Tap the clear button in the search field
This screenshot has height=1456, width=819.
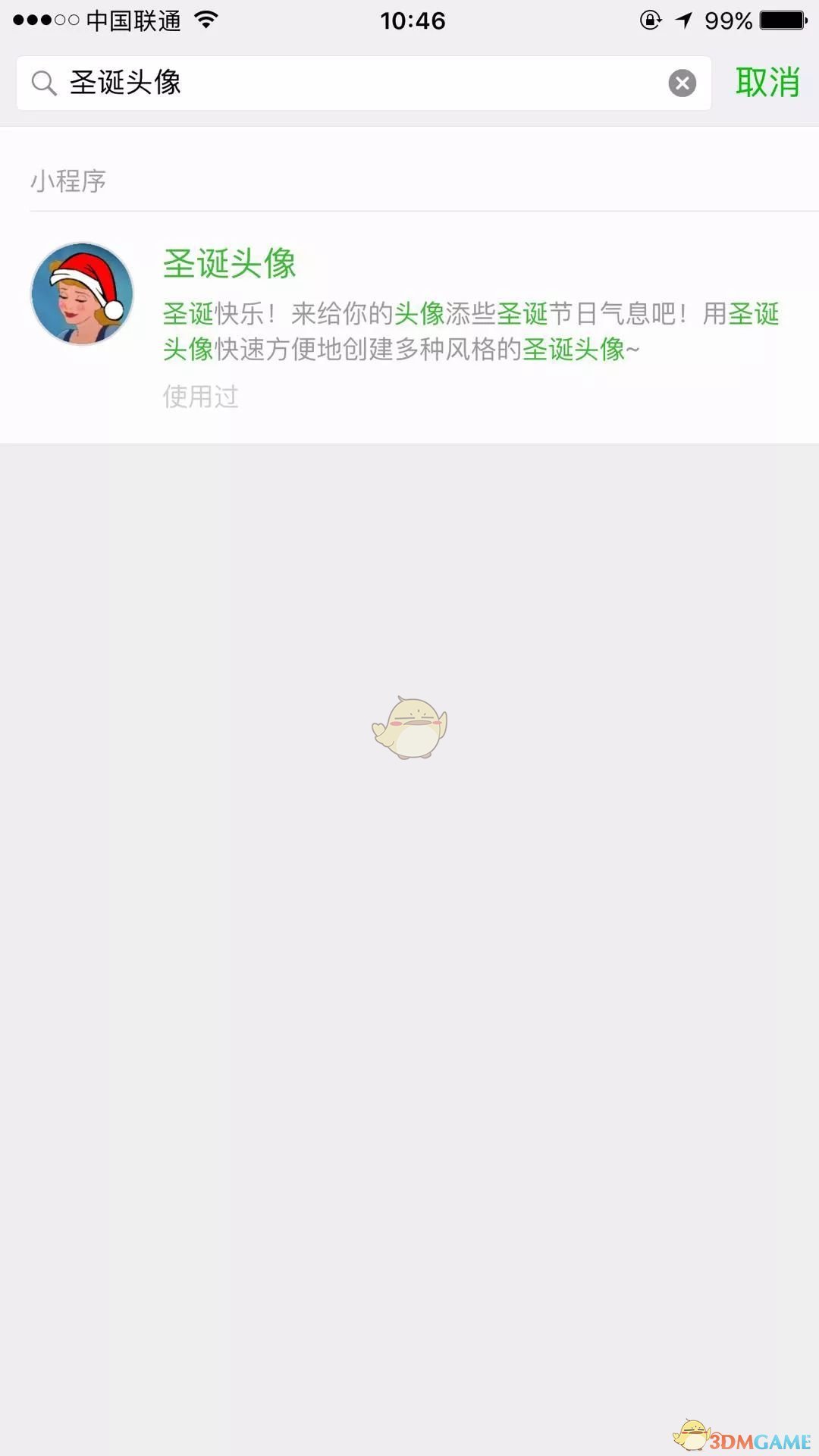680,83
